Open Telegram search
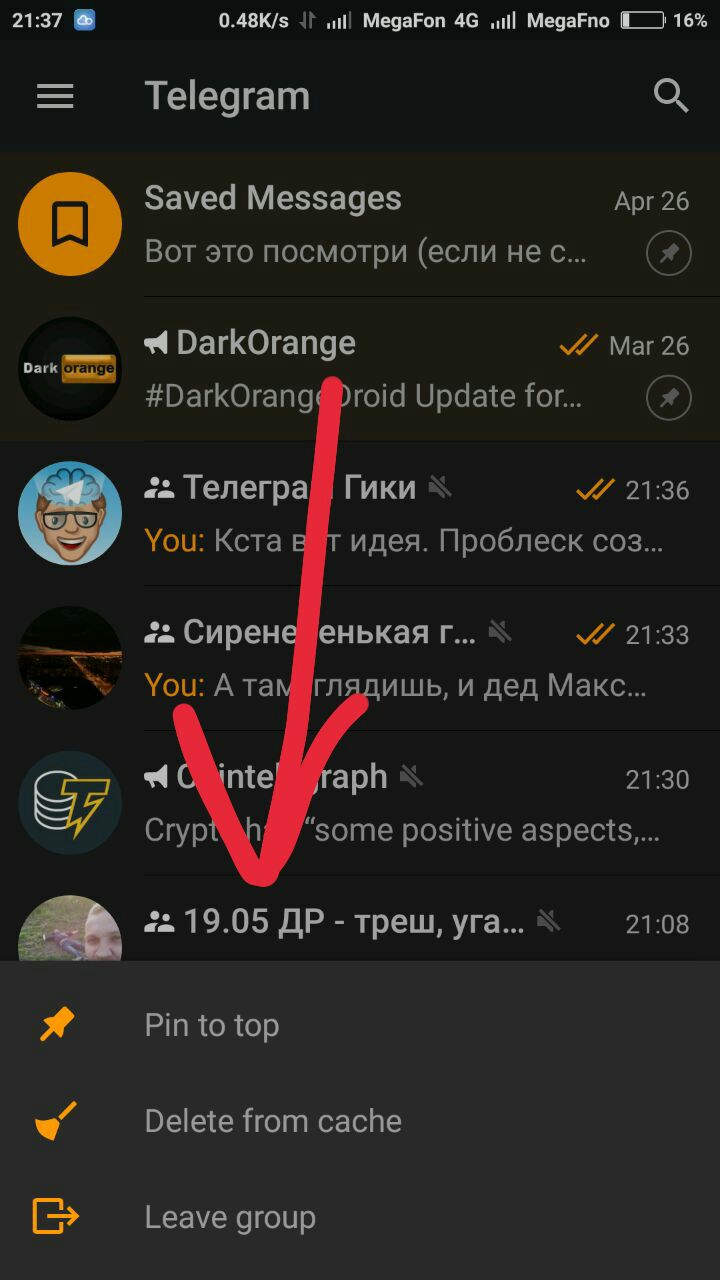 tap(670, 96)
